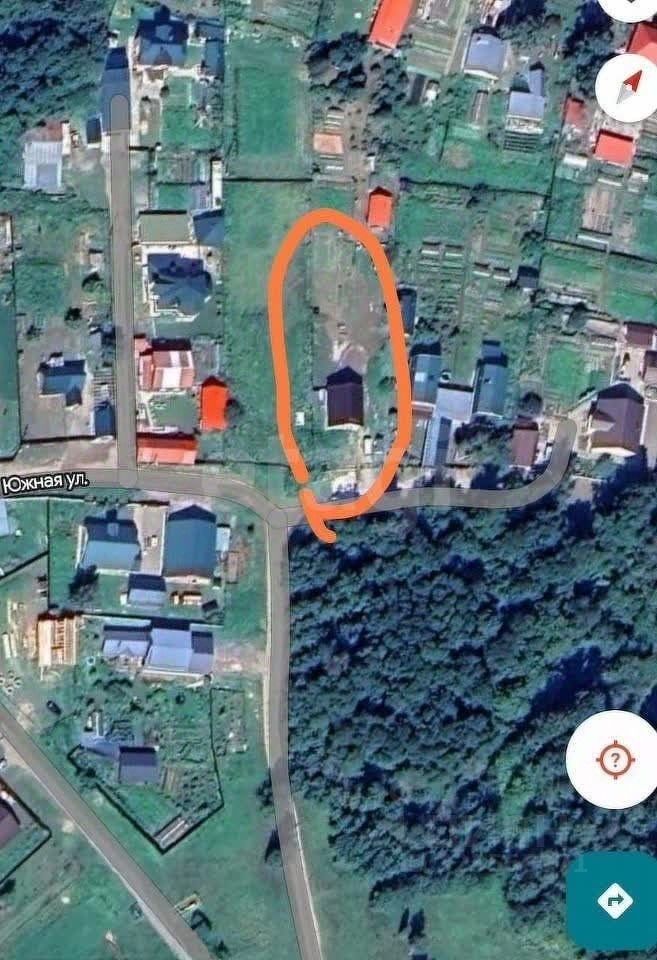Tap the compass to reset map orientation
Image resolution: width=657 pixels, height=960 pixels.
[x=628, y=87]
